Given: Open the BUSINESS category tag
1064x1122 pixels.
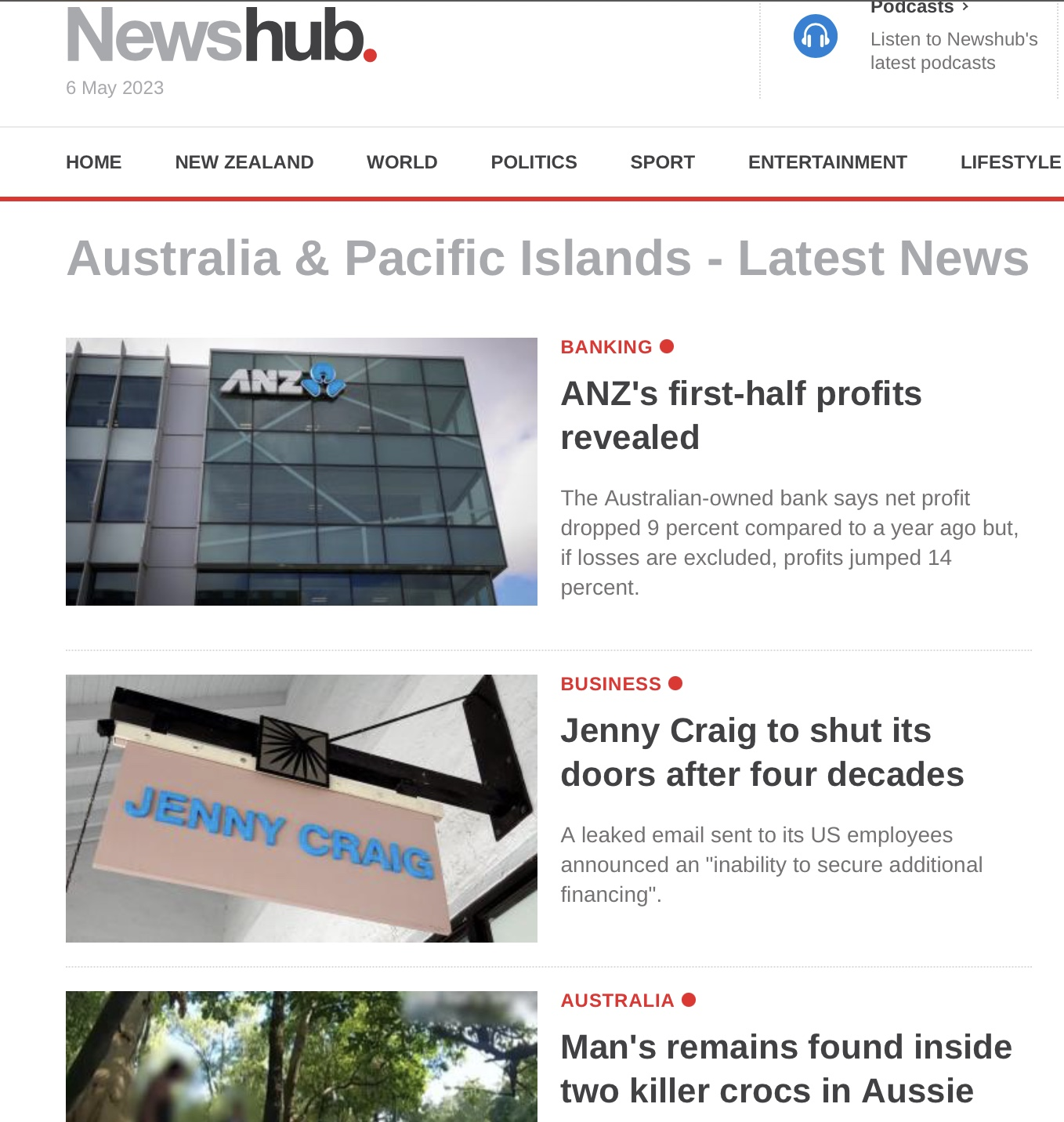Looking at the screenshot, I should tap(611, 684).
